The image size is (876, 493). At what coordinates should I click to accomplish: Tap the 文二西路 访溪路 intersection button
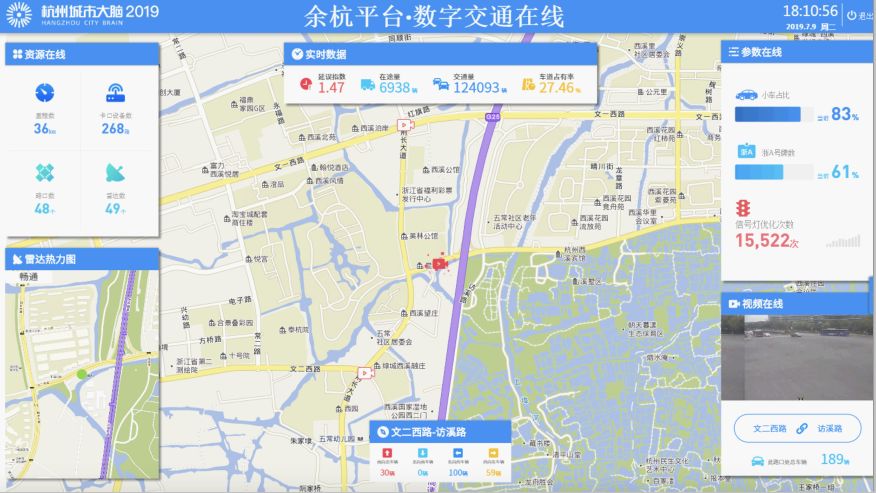(797, 429)
